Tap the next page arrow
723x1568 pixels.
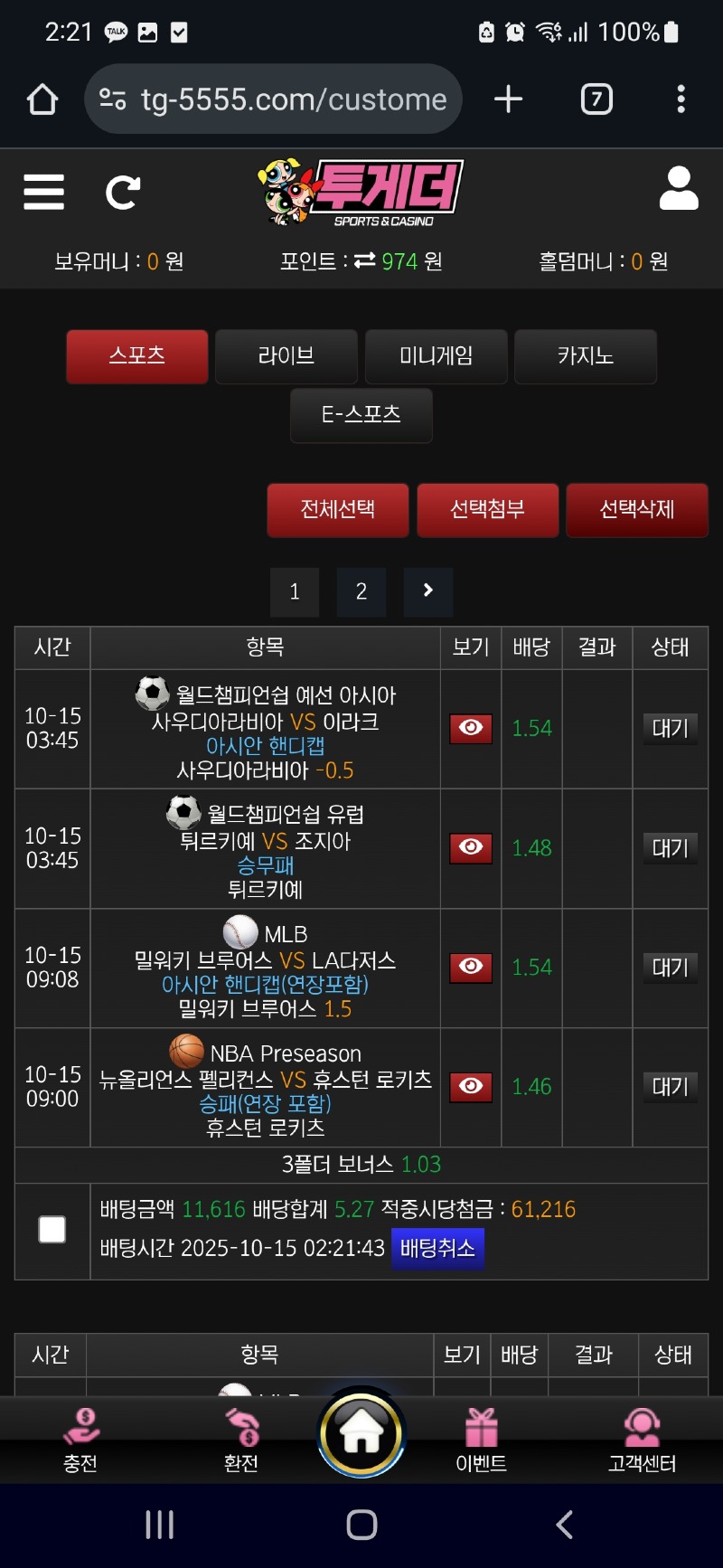[428, 591]
